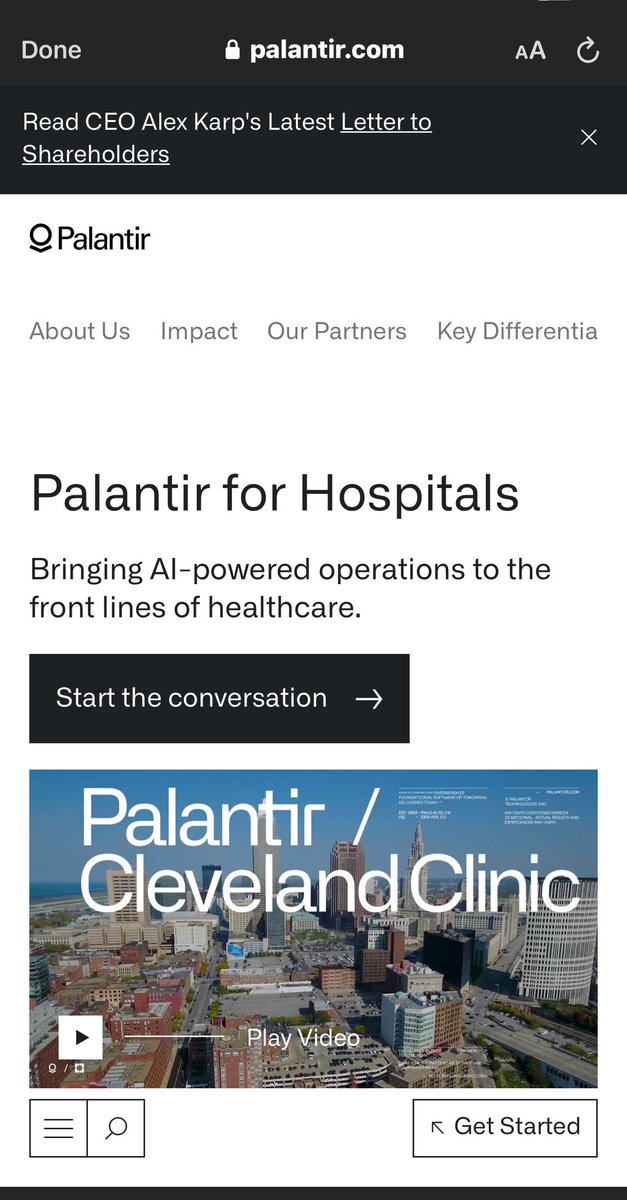Play the Palantir Cleveland Clinic video
The width and height of the screenshot is (627, 1200).
(x=81, y=1037)
